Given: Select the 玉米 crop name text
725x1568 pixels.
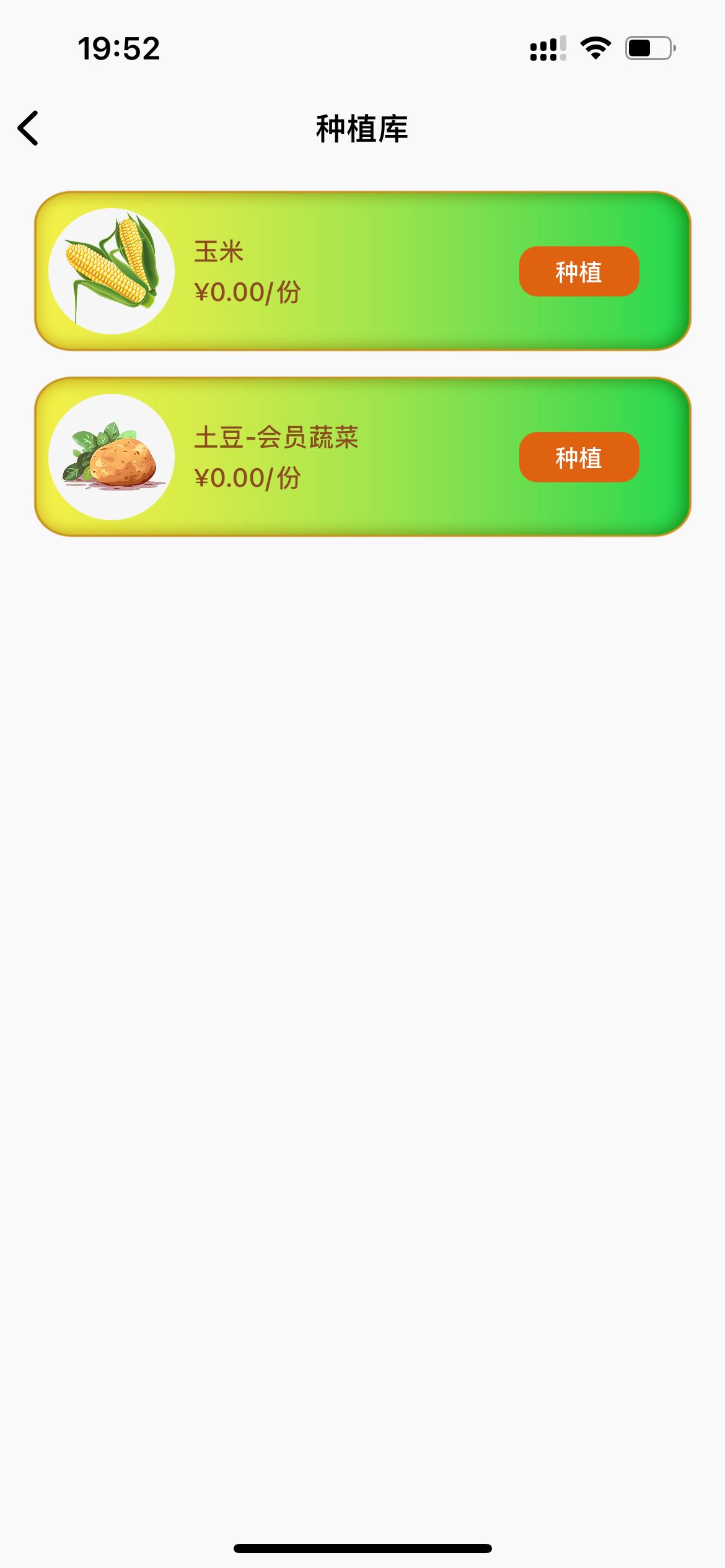Looking at the screenshot, I should (x=219, y=251).
